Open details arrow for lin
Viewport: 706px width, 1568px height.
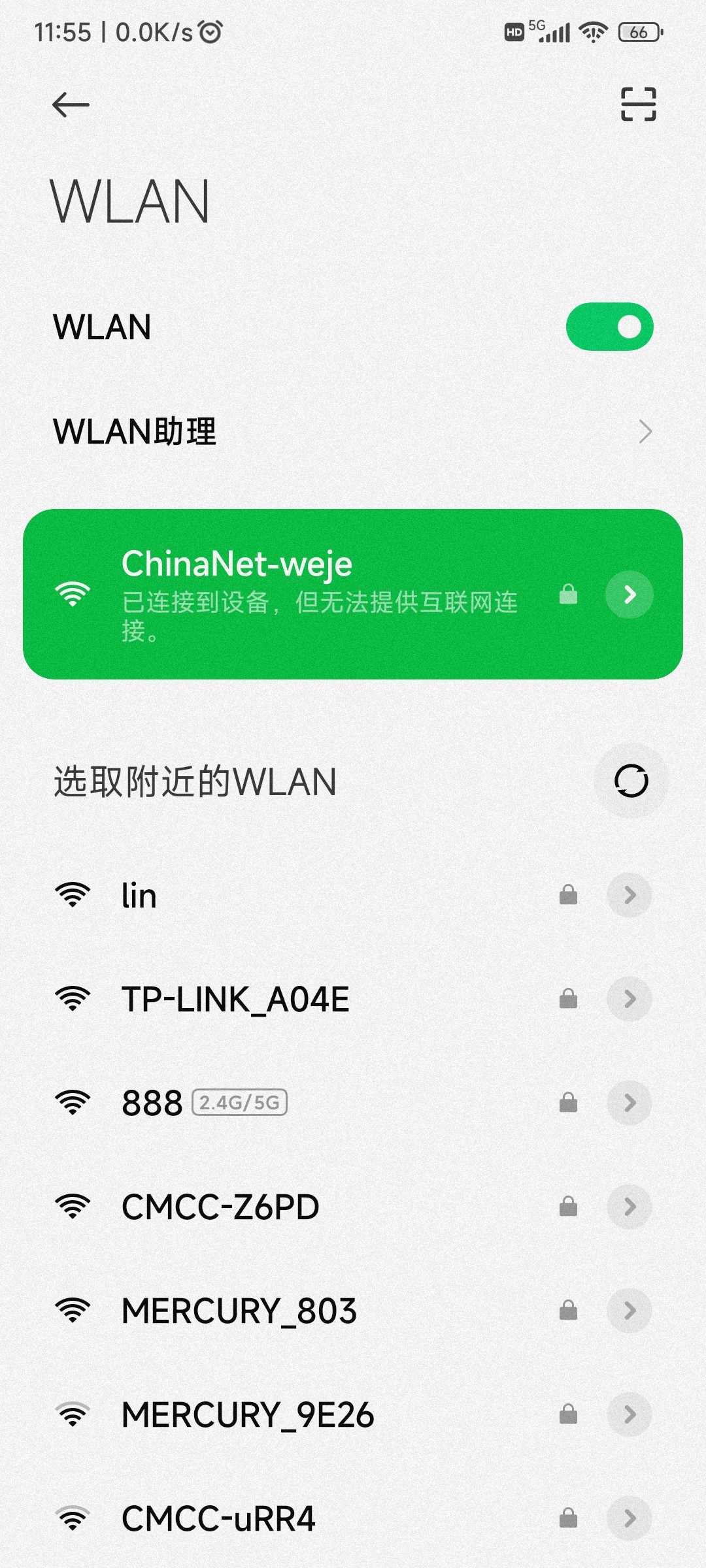pyautogui.click(x=629, y=895)
